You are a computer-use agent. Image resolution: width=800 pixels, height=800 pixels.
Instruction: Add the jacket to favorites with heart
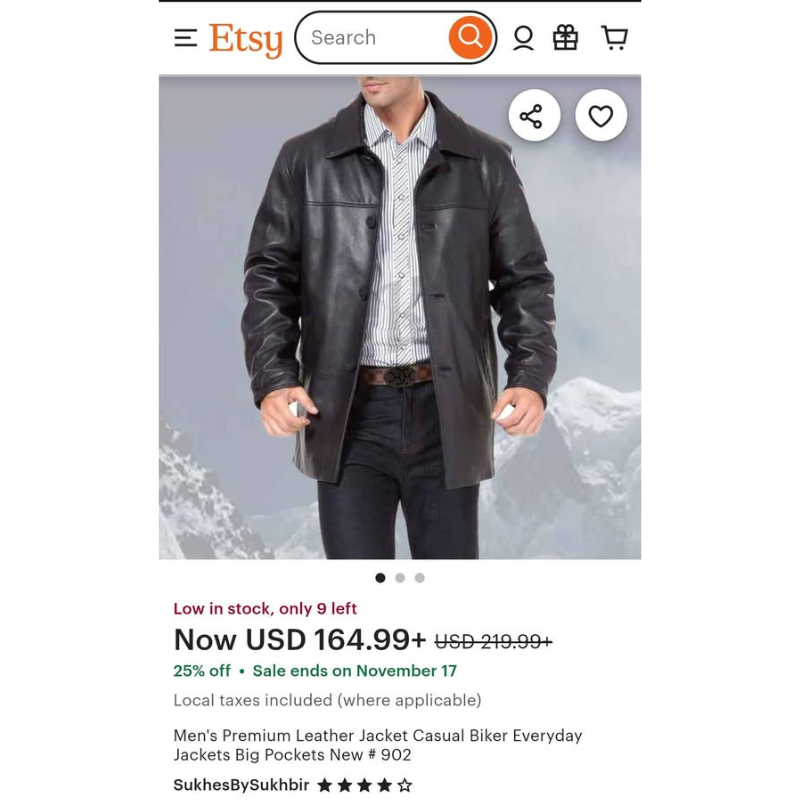(600, 116)
